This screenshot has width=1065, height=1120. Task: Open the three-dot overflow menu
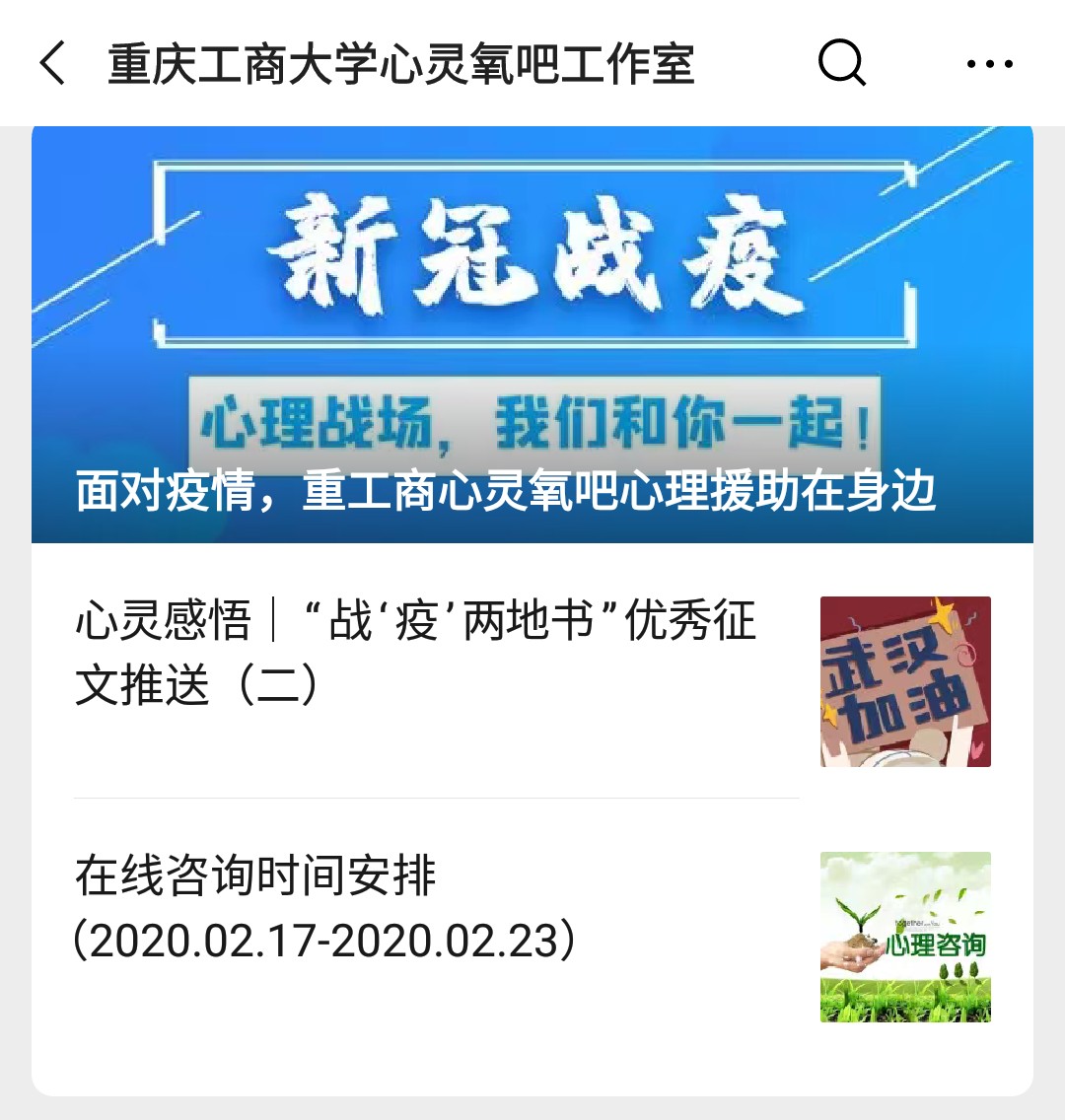(988, 65)
